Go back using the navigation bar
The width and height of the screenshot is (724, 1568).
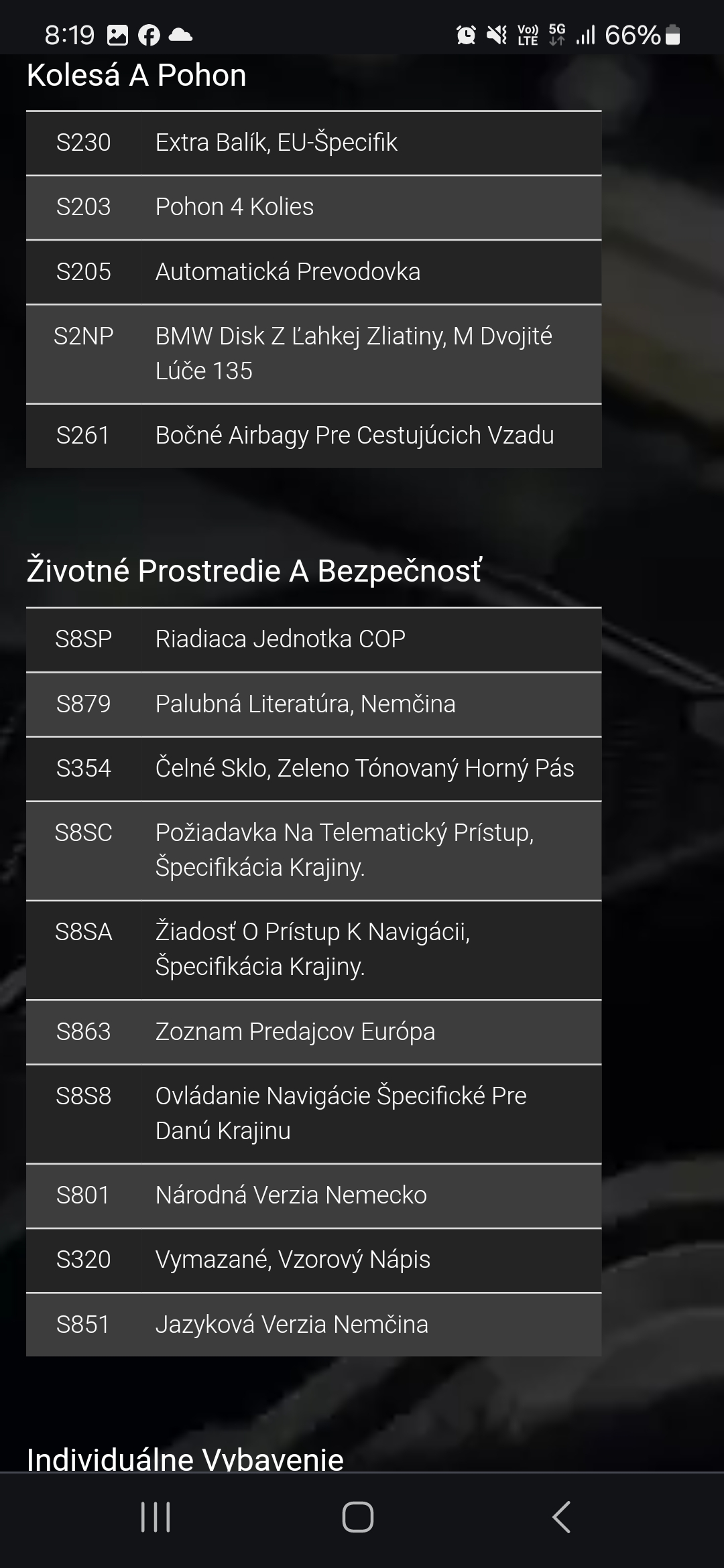(561, 1517)
